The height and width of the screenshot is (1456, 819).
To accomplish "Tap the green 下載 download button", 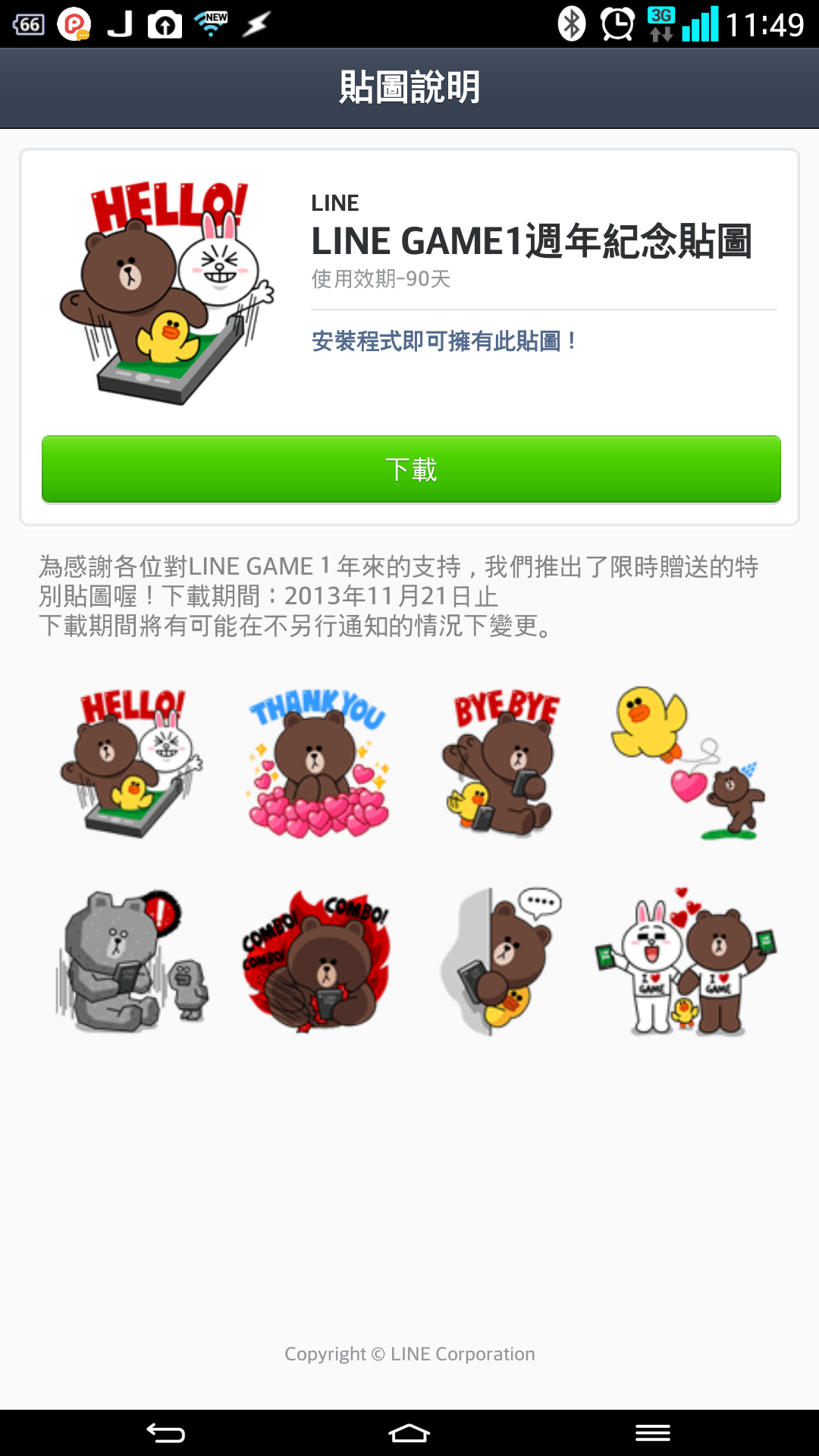I will point(411,469).
